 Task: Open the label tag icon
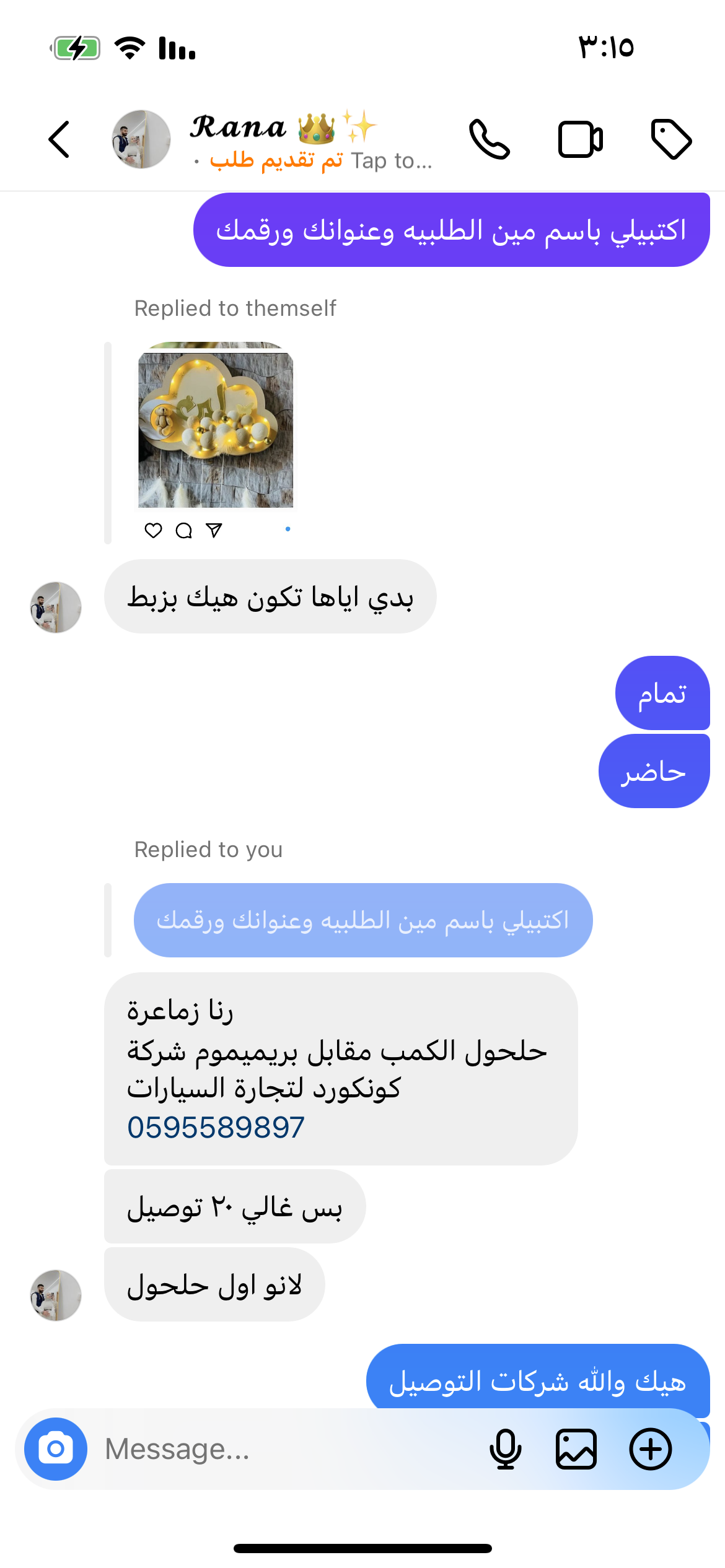(671, 139)
